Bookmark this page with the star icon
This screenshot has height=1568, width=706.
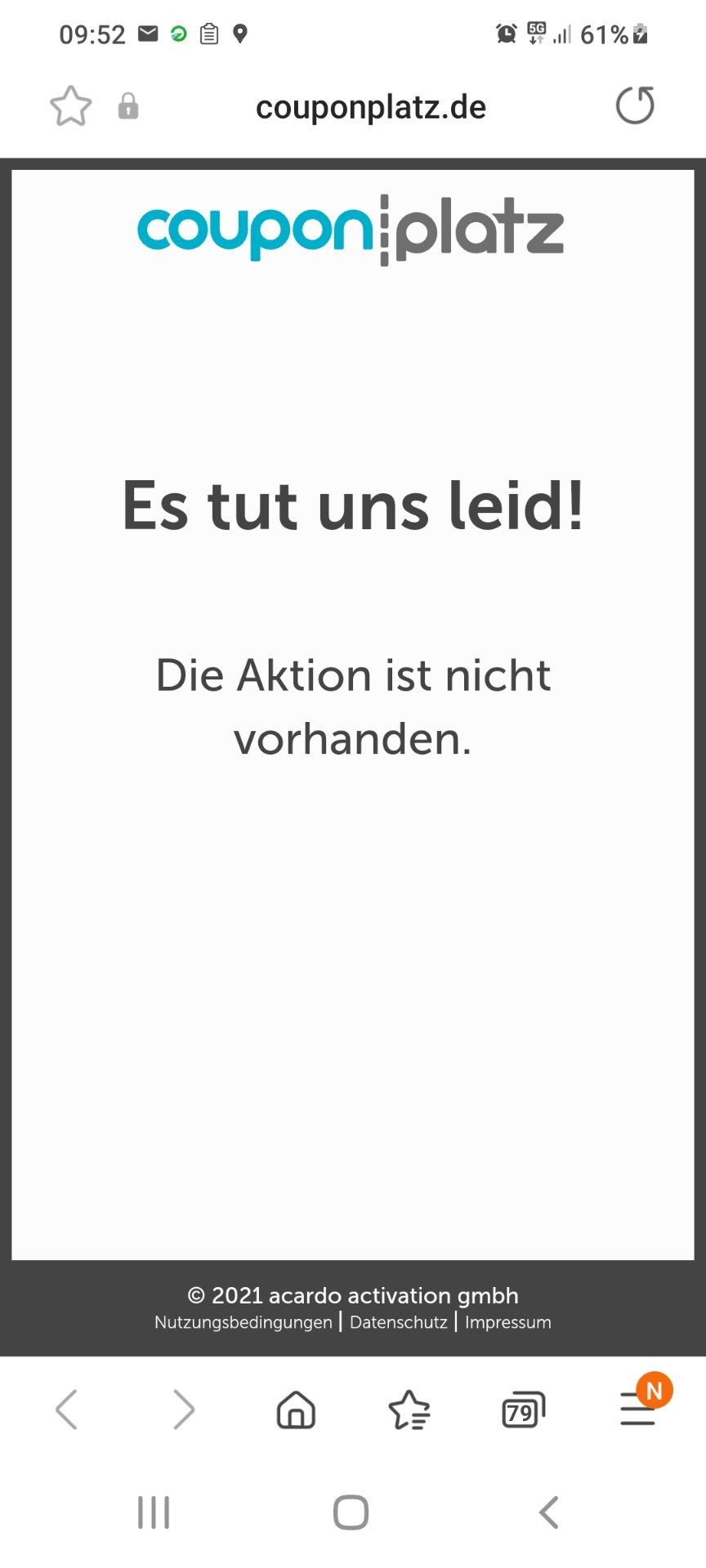pos(71,106)
